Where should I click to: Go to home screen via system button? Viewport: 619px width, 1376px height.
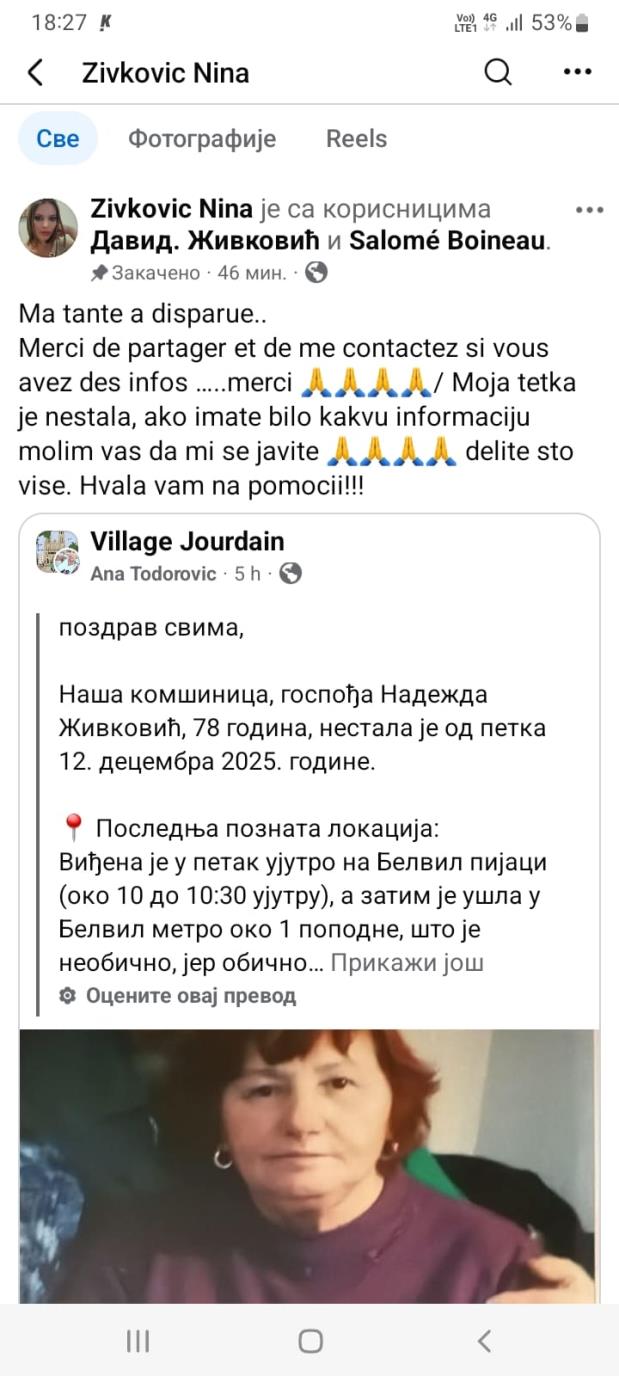[310, 1341]
